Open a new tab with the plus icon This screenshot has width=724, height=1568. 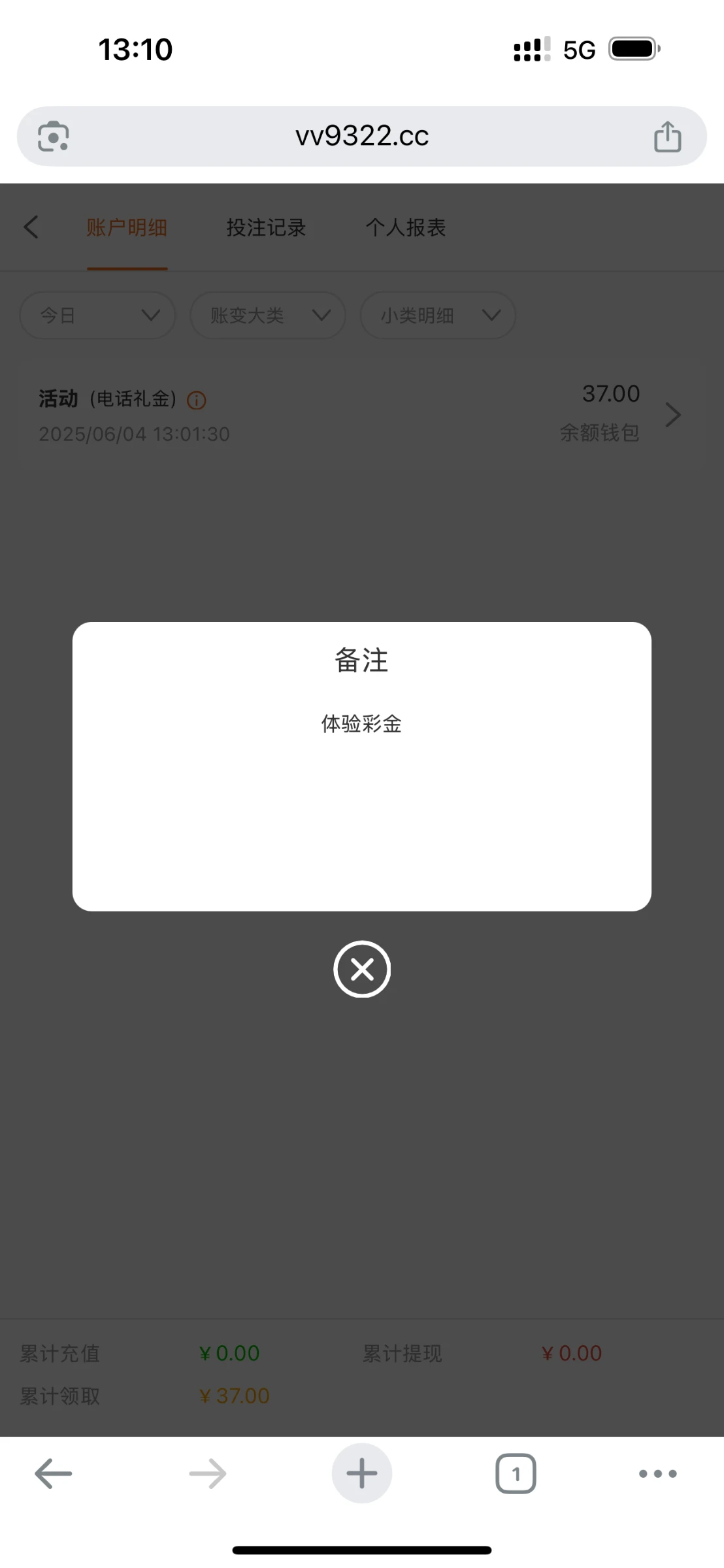362,1473
